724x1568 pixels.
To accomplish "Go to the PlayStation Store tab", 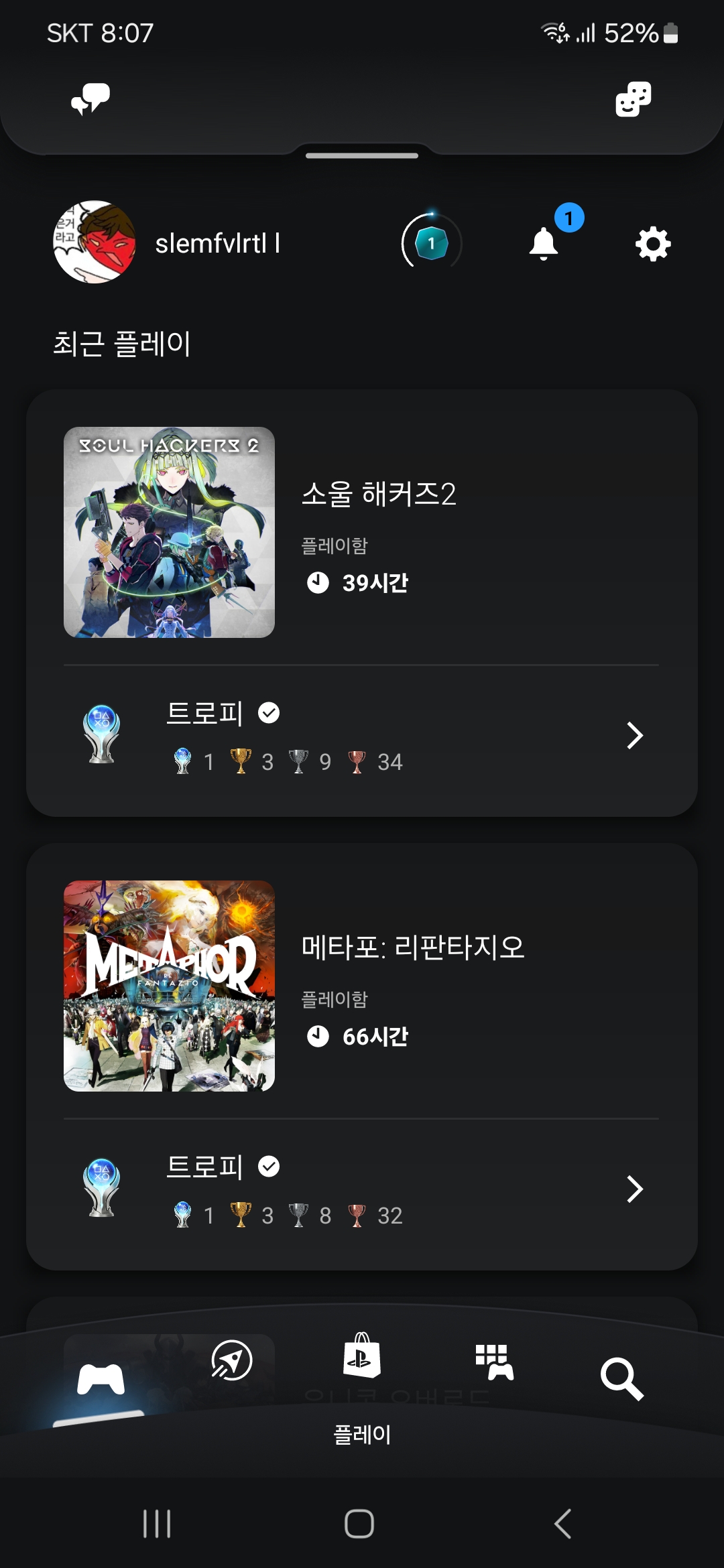I will [x=361, y=1356].
